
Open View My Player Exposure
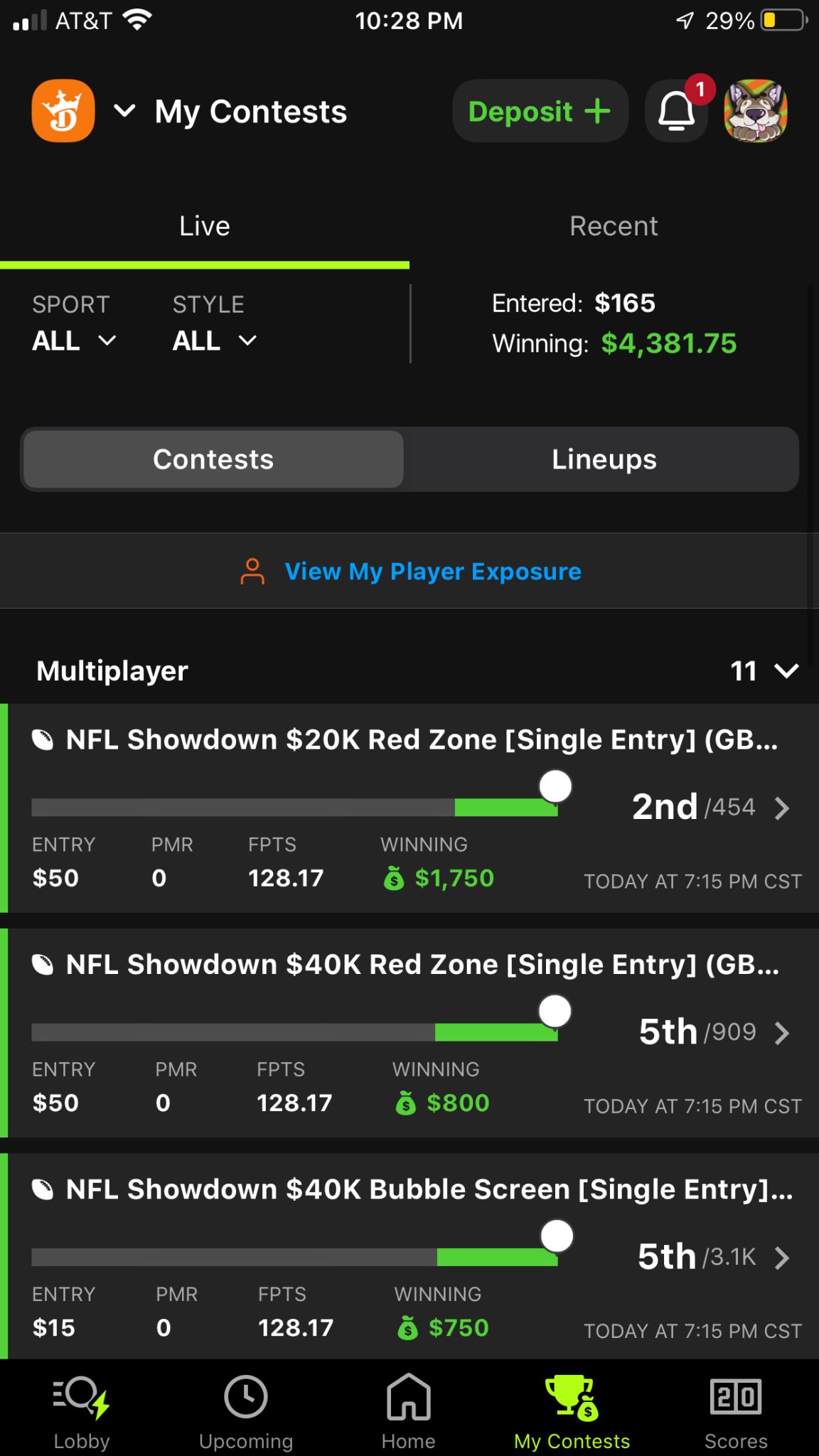tap(409, 571)
